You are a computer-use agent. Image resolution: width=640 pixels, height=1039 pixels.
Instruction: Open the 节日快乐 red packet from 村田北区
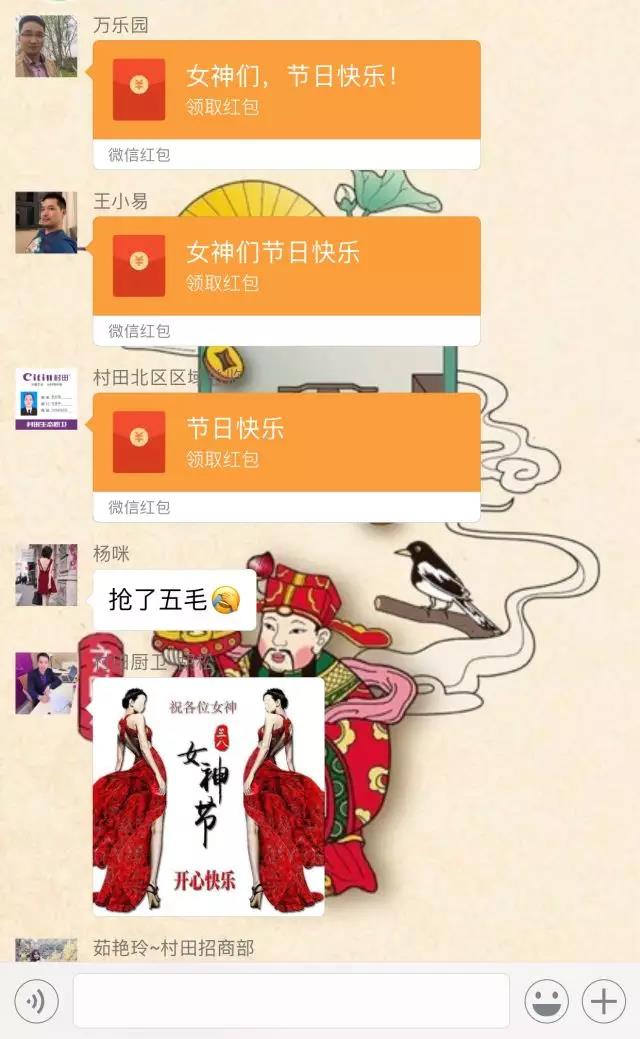(286, 442)
